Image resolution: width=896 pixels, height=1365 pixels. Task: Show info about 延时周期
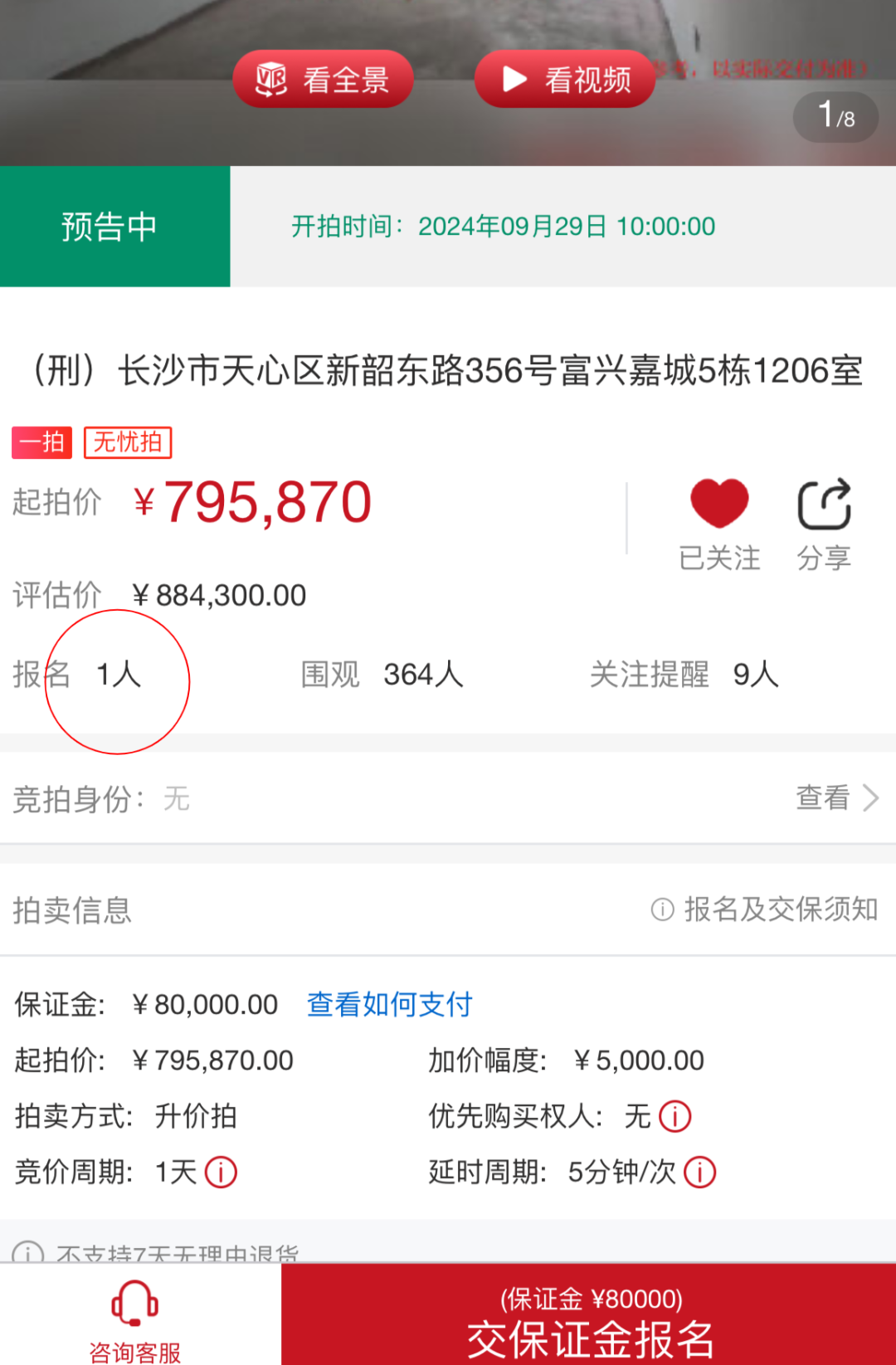tap(699, 1172)
